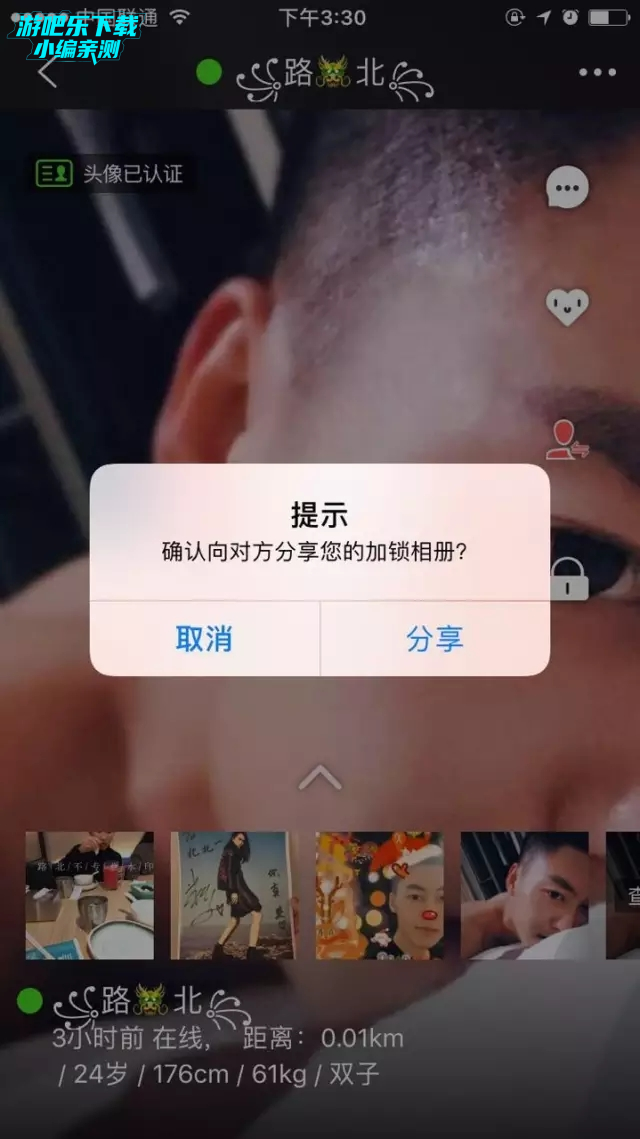640x1139 pixels.
Task: Go back using the top-left arrow
Action: [48, 72]
